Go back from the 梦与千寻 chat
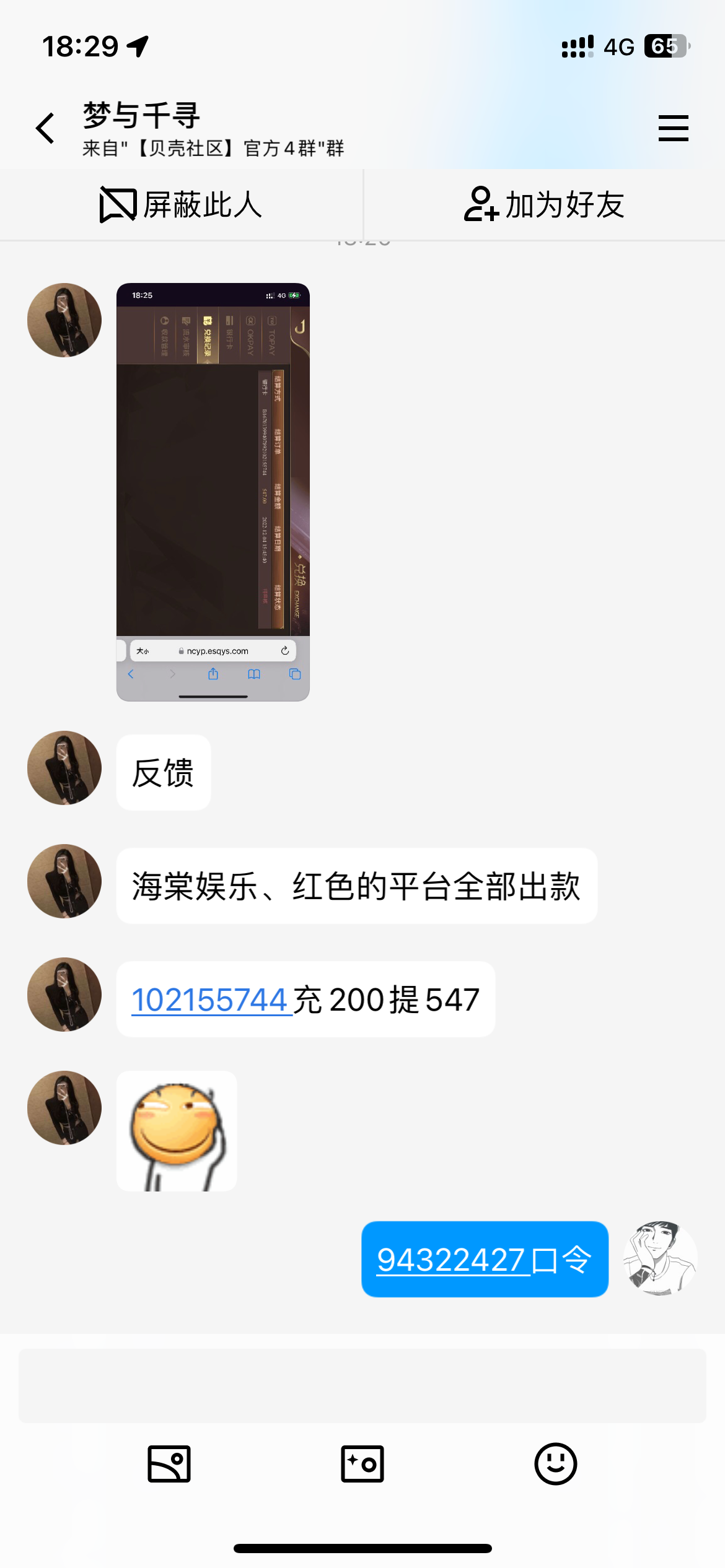 [45, 128]
